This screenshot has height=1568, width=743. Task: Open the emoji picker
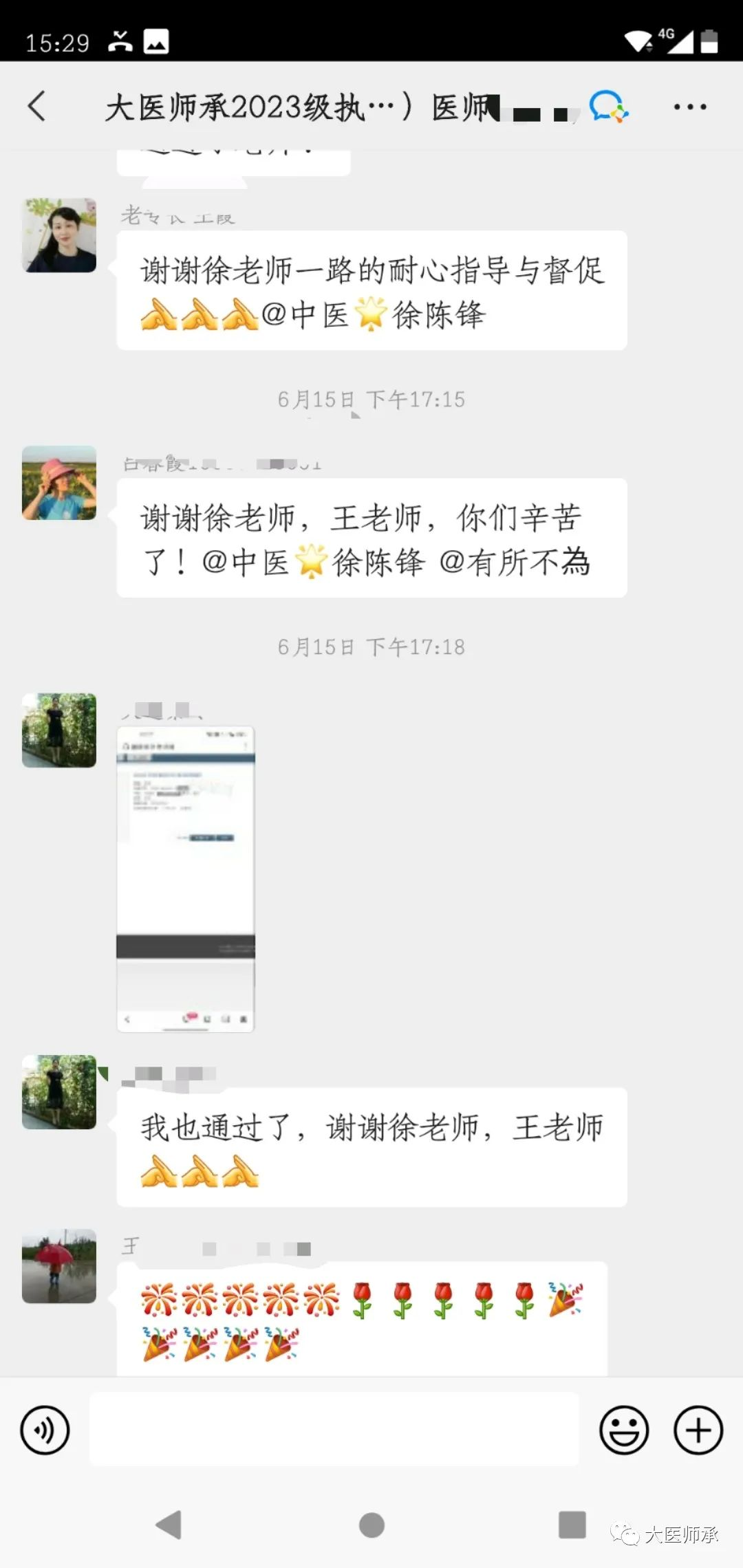(x=624, y=1430)
